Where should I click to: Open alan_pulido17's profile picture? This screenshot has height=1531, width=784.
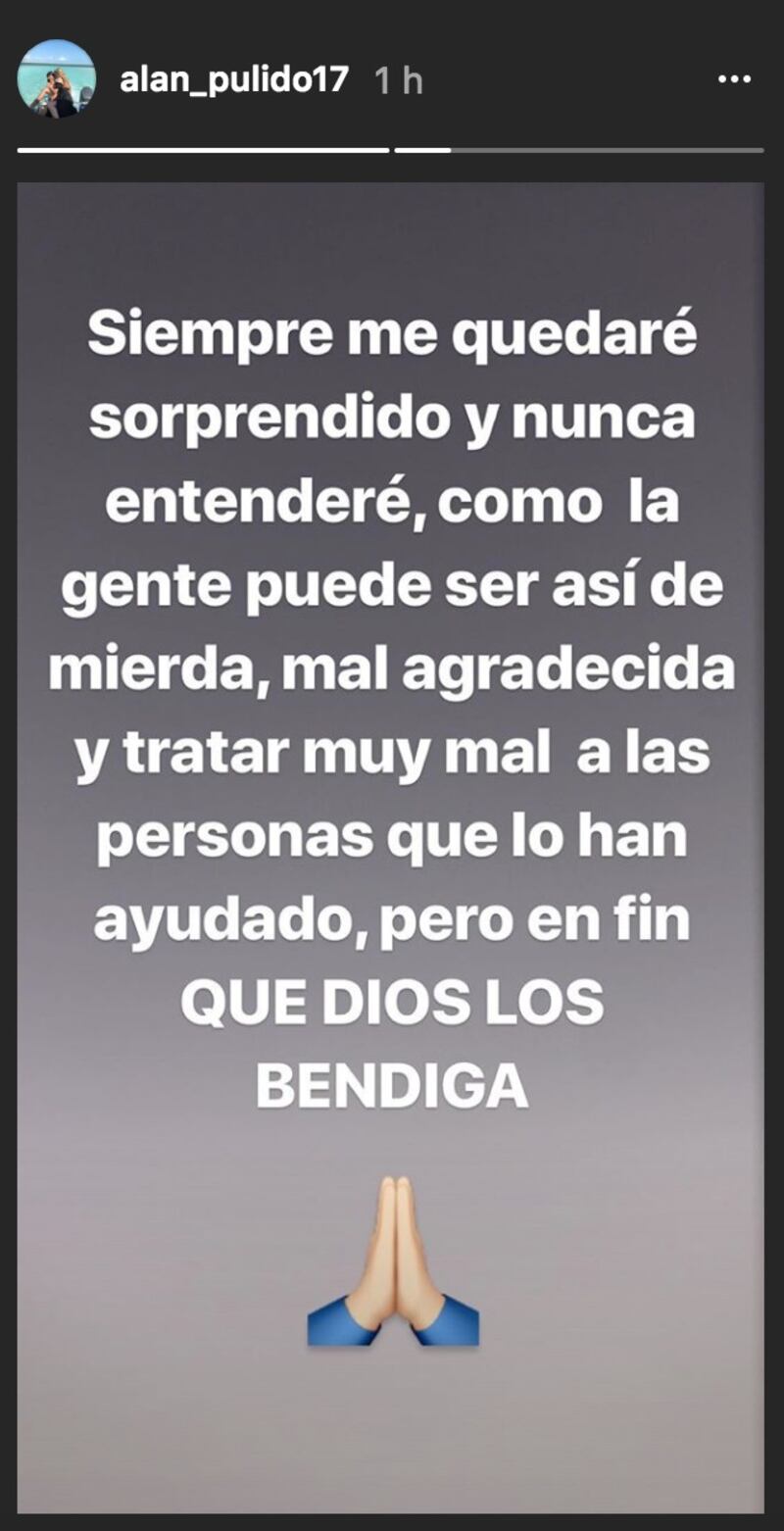click(57, 79)
